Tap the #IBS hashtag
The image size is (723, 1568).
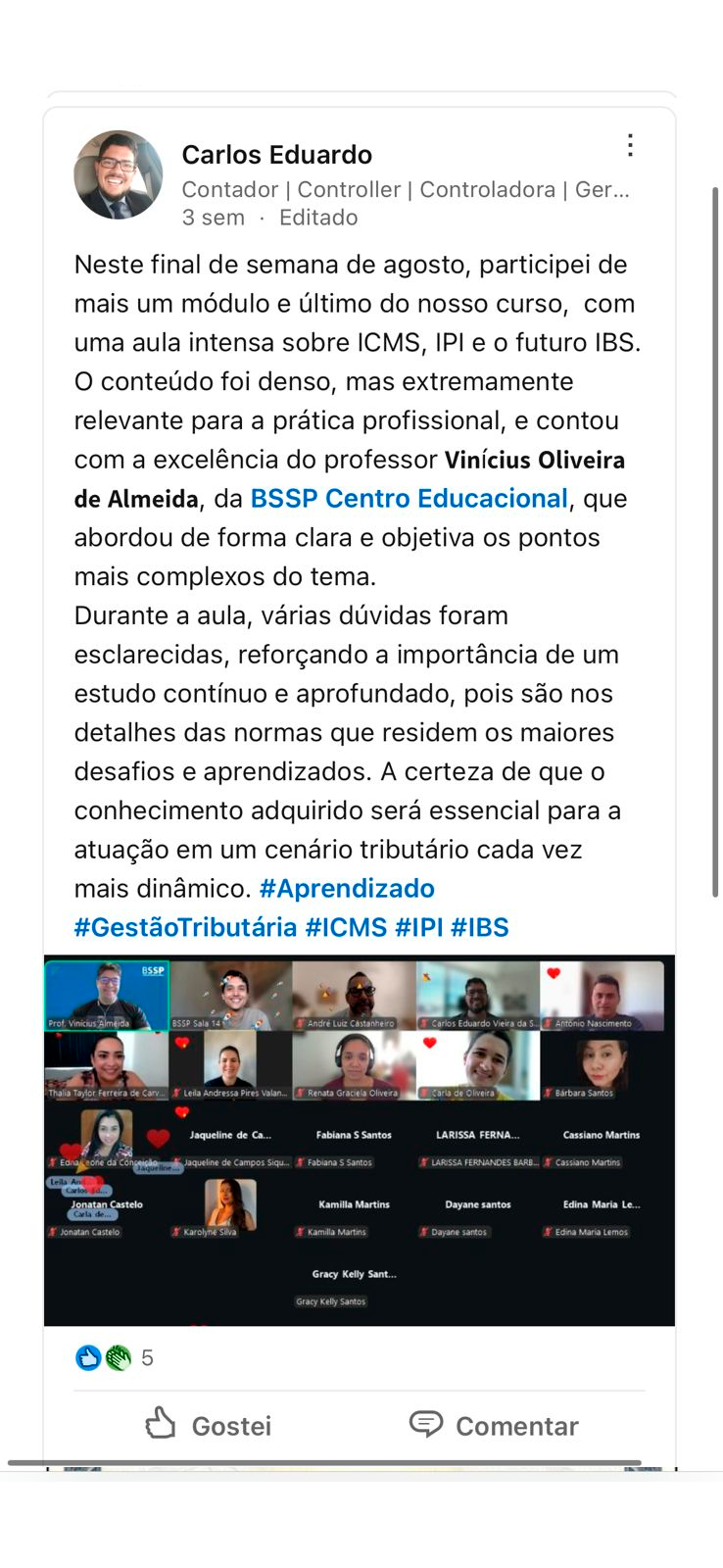[479, 928]
